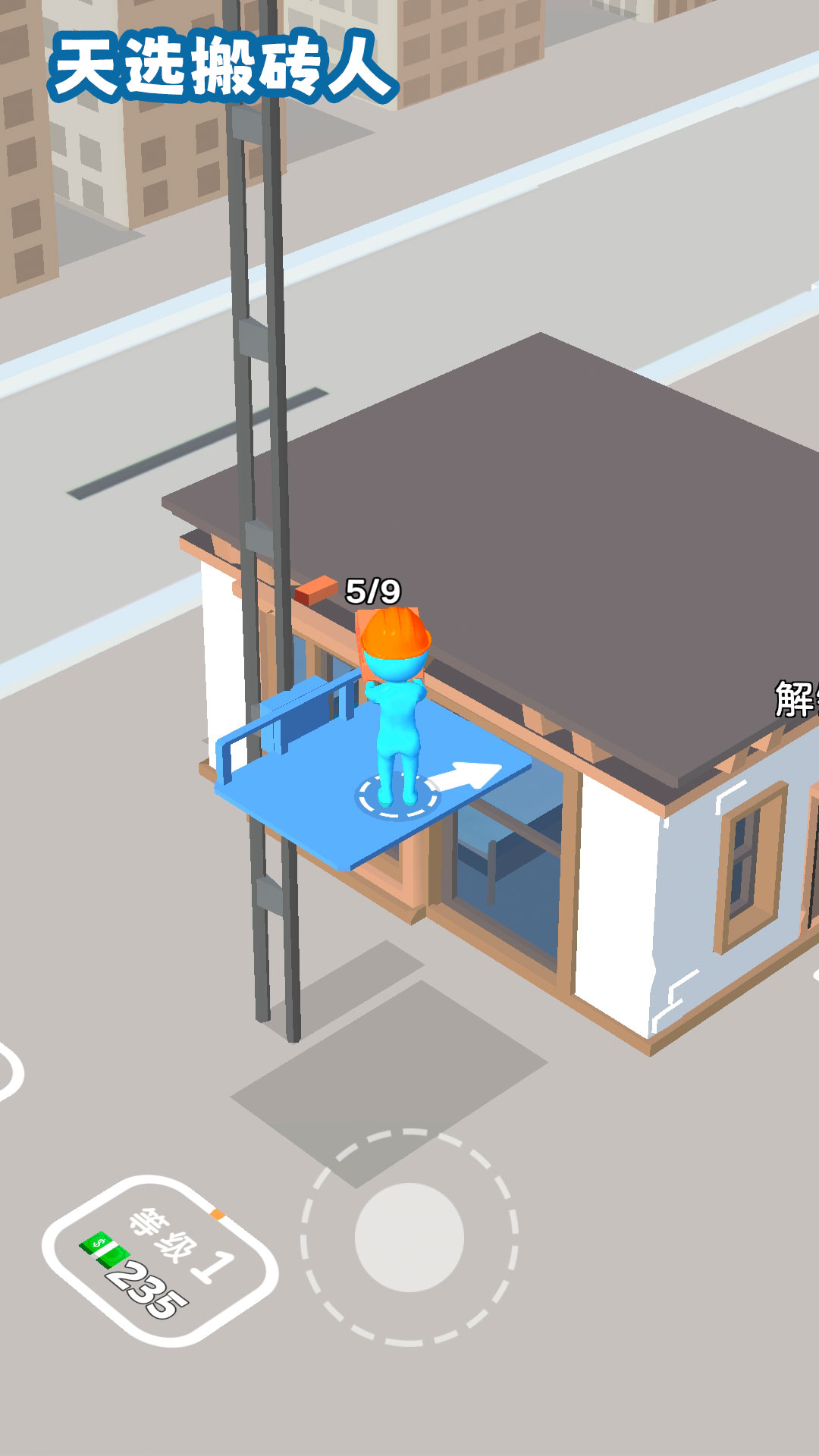Tap the virtual joystick knob
The width and height of the screenshot is (819, 1456).
[x=409, y=1237]
